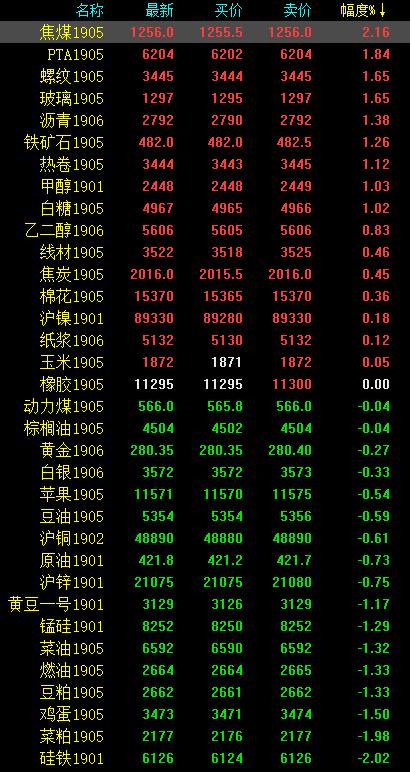Open the 苹果1905 quote
The image size is (410, 772).
205,494
